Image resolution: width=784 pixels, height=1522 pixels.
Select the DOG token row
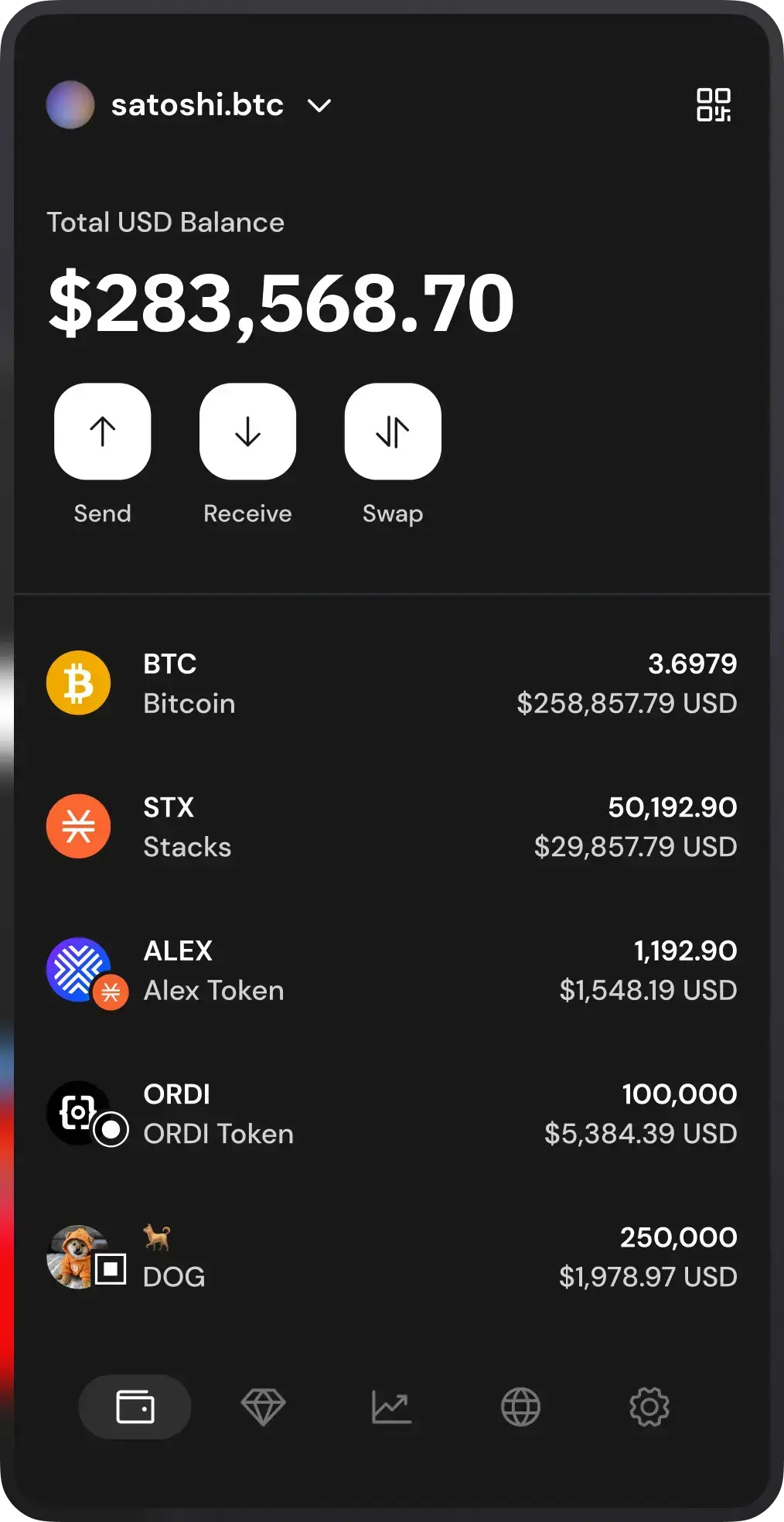point(391,1257)
